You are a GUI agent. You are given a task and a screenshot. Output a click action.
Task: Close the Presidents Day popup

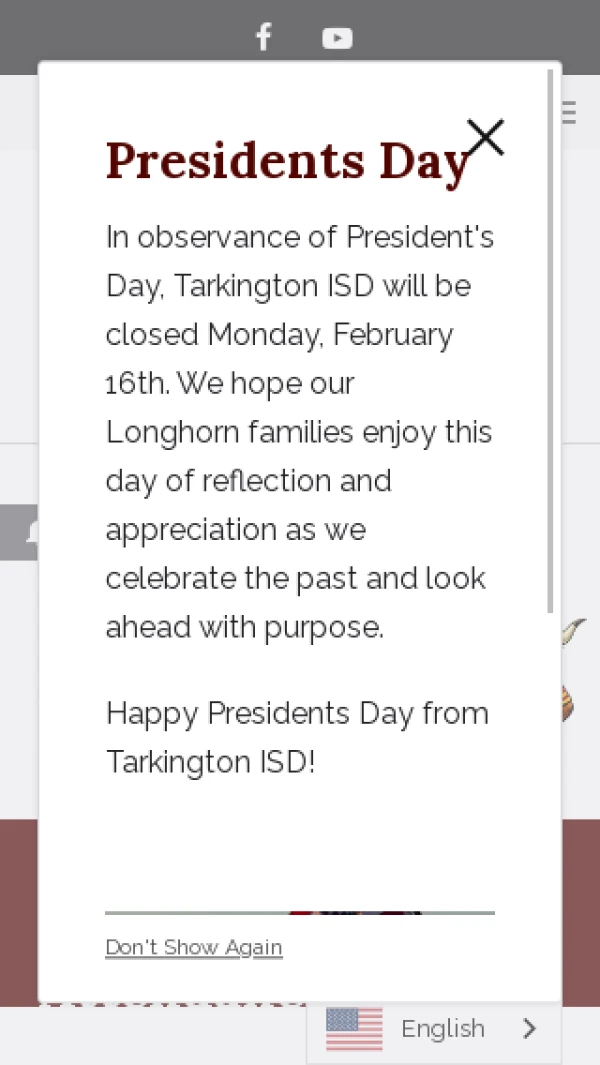coord(485,138)
